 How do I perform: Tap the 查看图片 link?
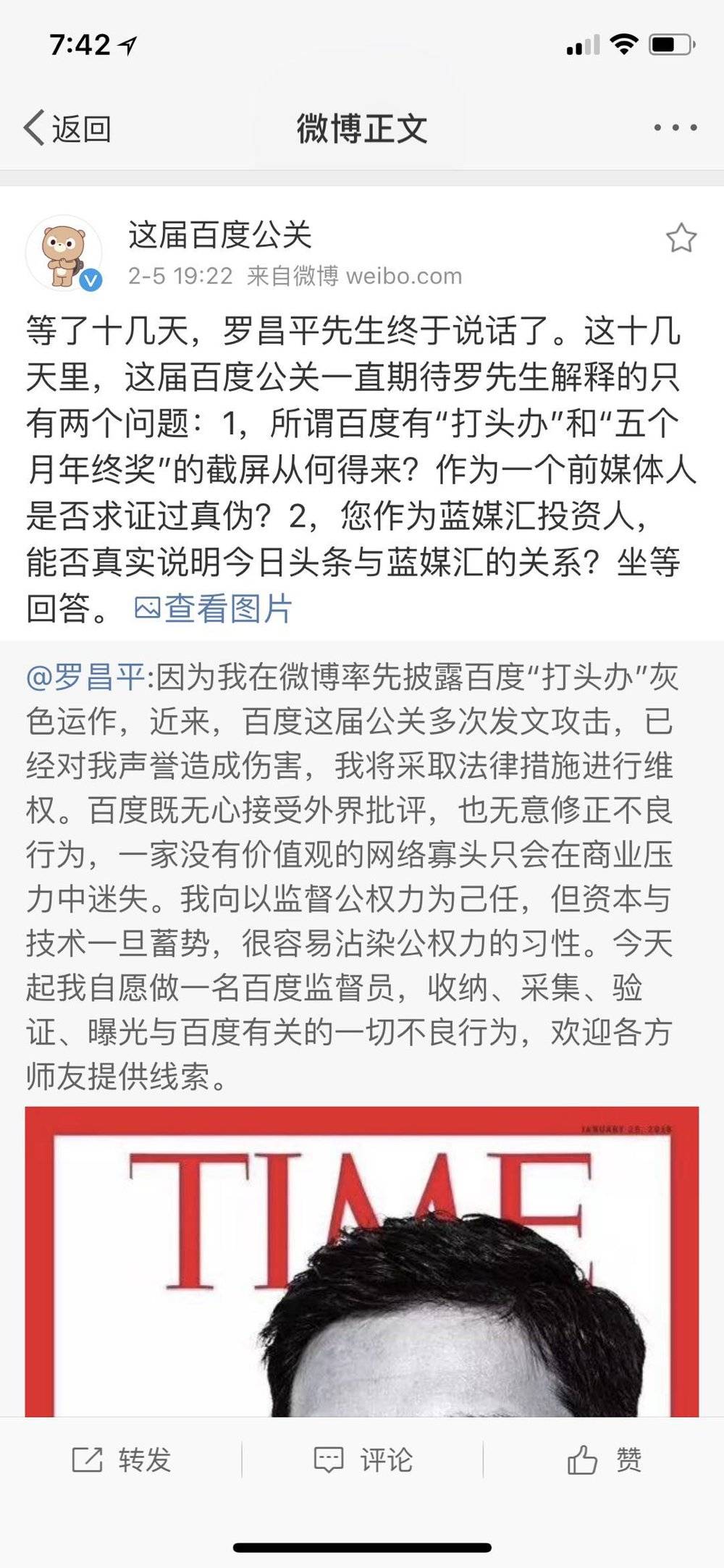coord(214,608)
